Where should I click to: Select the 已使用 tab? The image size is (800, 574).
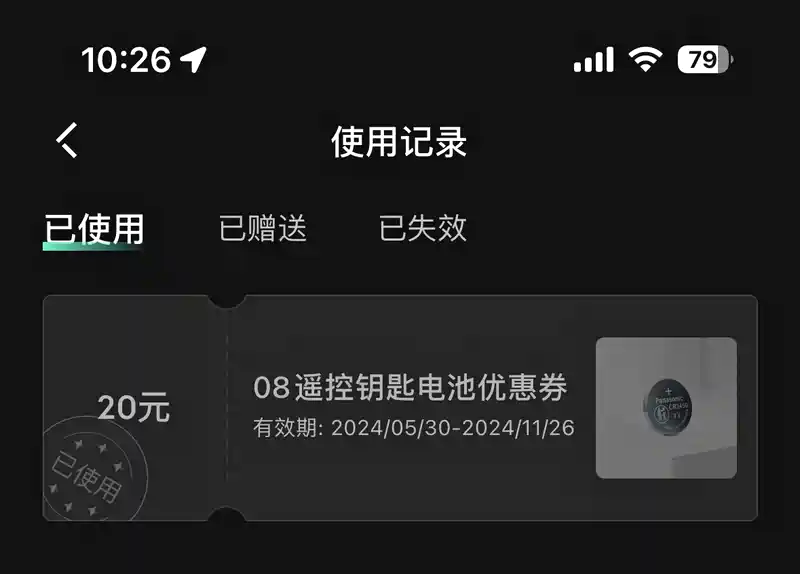point(94,229)
